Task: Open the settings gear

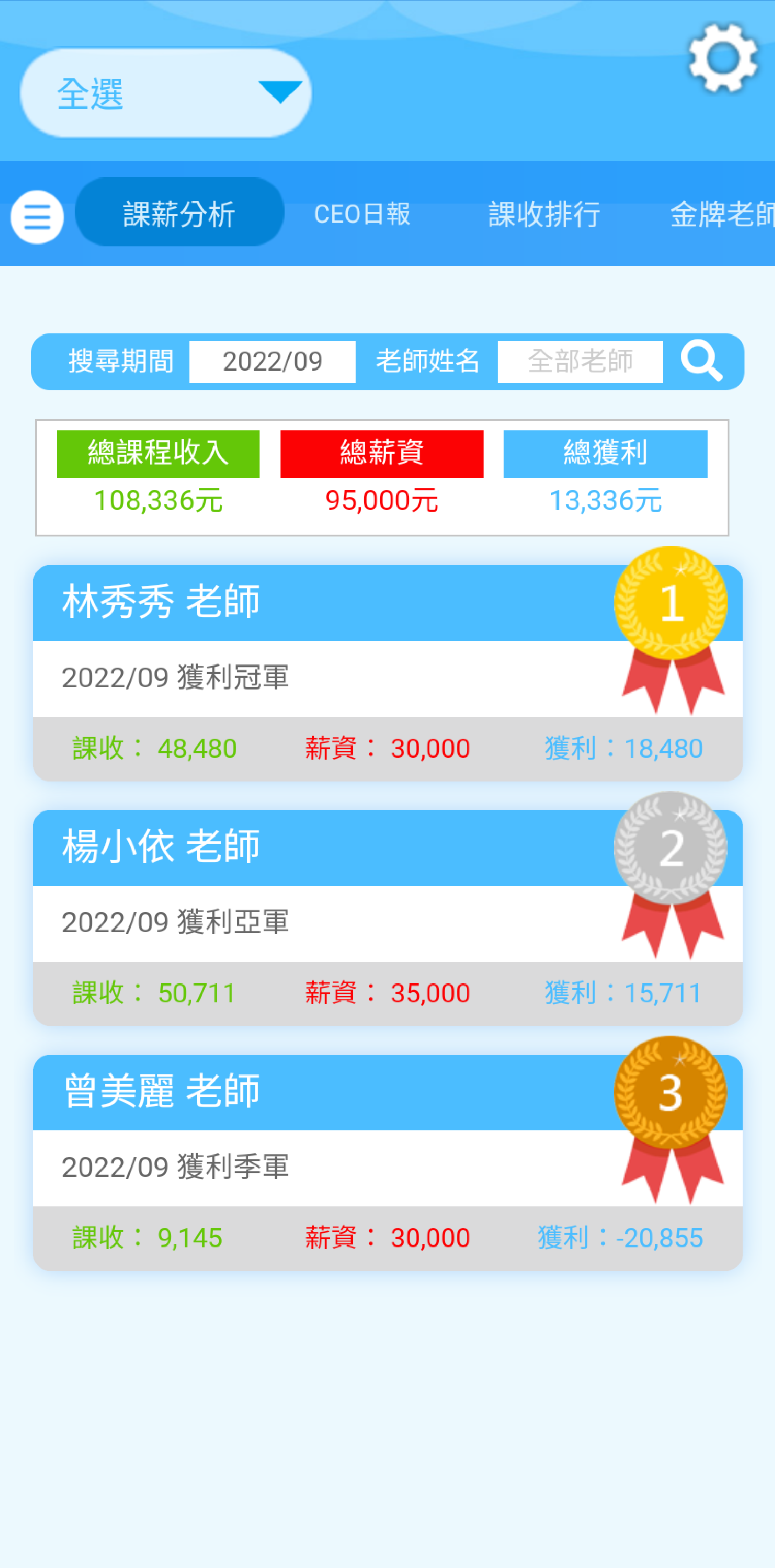Action: coord(723,58)
